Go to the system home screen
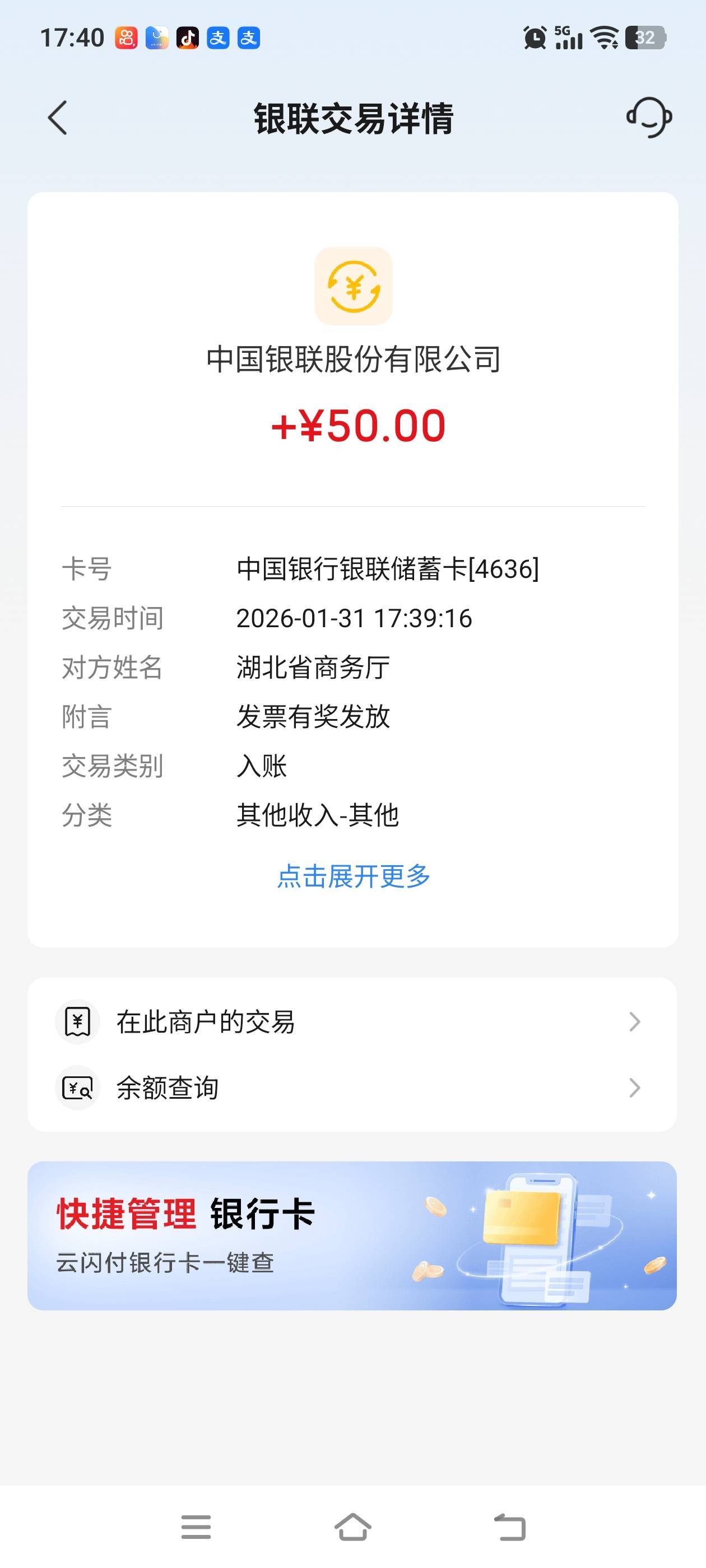 click(352, 1527)
